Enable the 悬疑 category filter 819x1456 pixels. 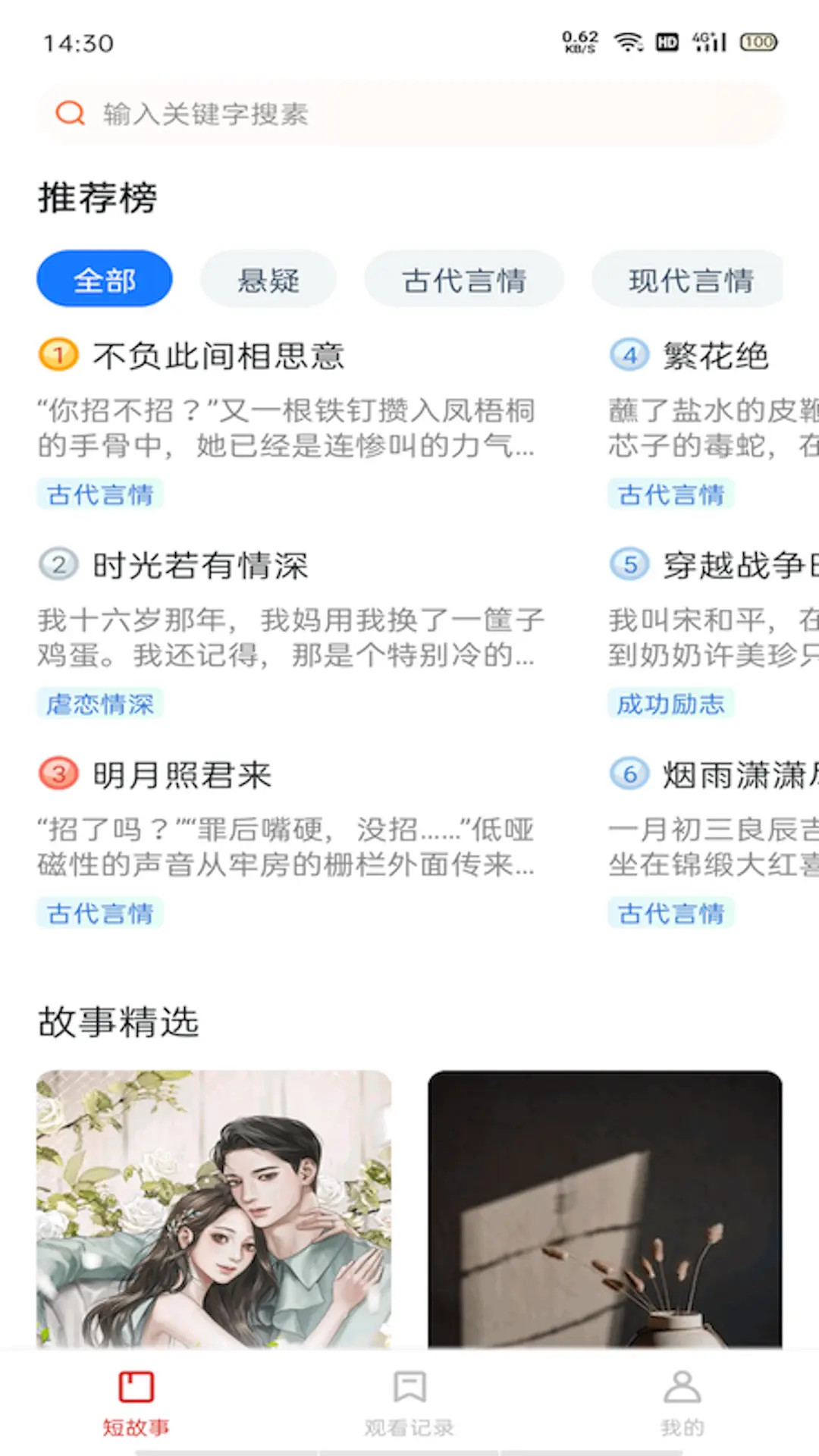268,279
